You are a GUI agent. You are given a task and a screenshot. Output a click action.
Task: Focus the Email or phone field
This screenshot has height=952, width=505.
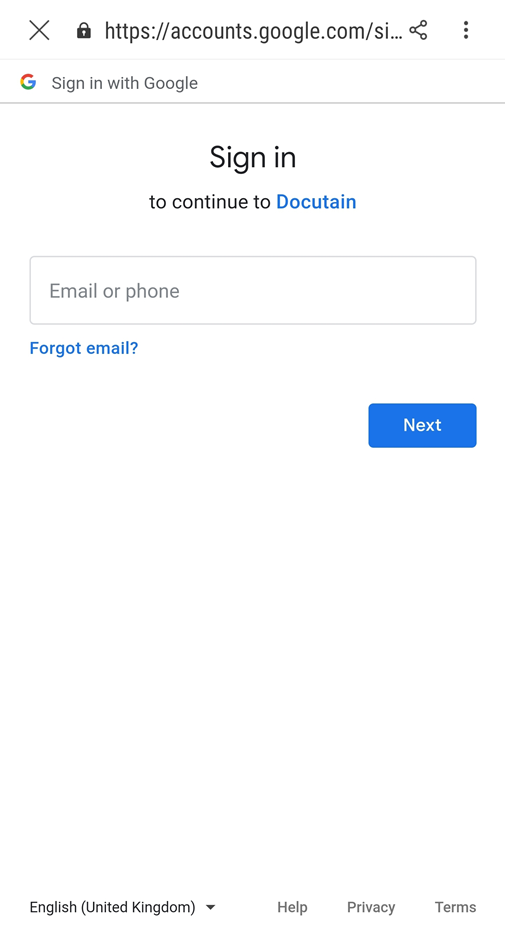(x=253, y=290)
